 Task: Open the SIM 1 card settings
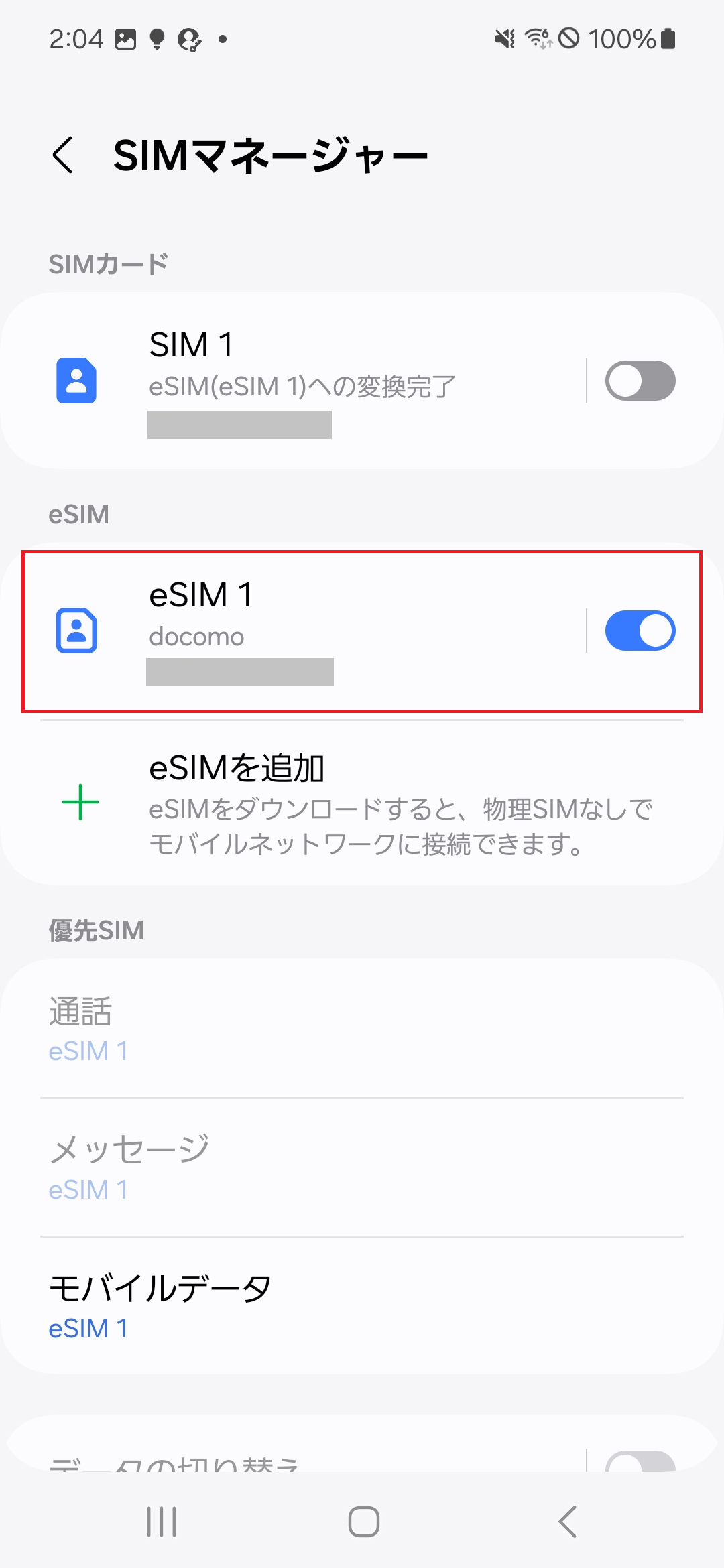[302, 380]
